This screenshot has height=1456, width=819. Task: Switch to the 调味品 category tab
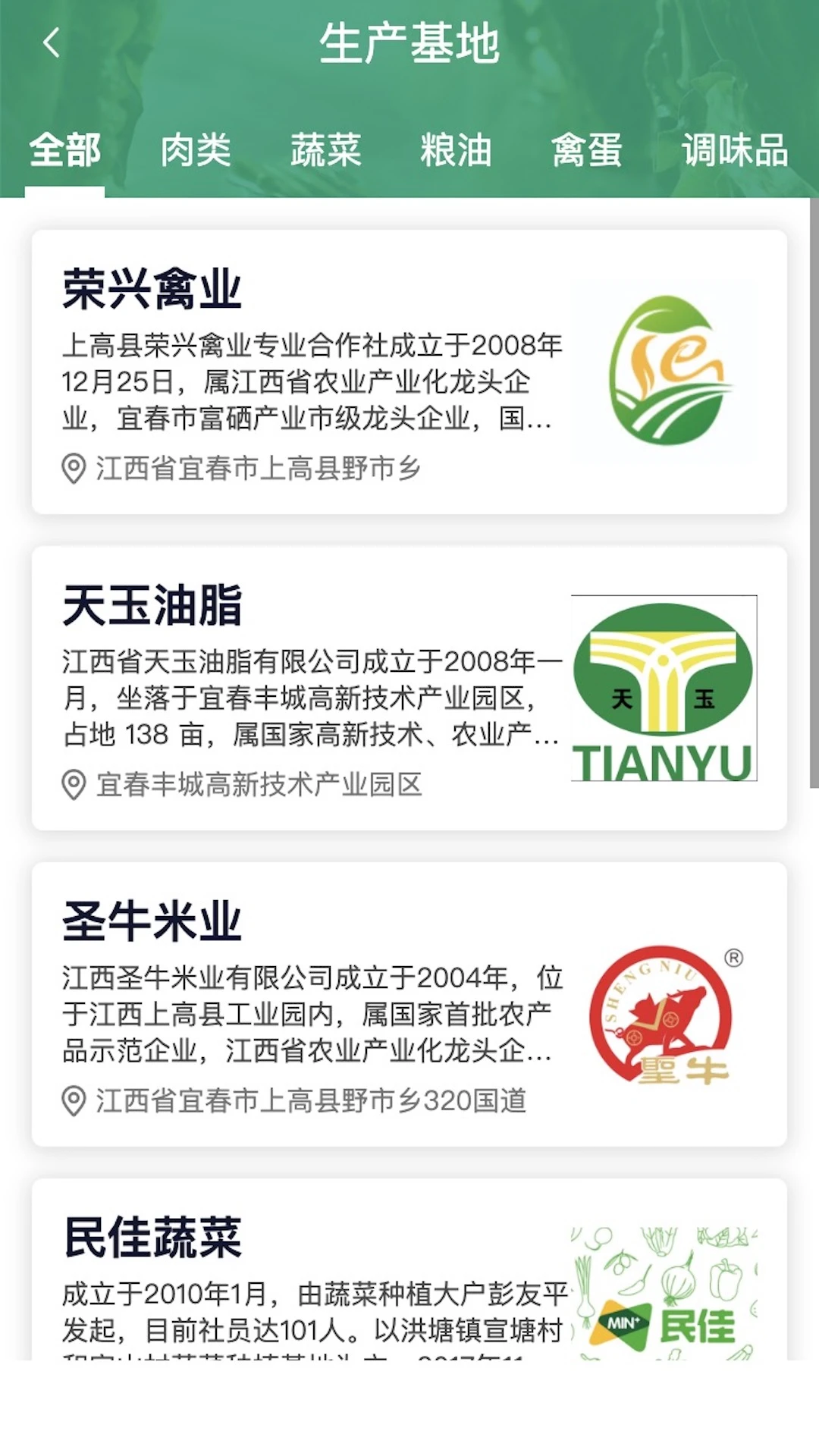734,149
